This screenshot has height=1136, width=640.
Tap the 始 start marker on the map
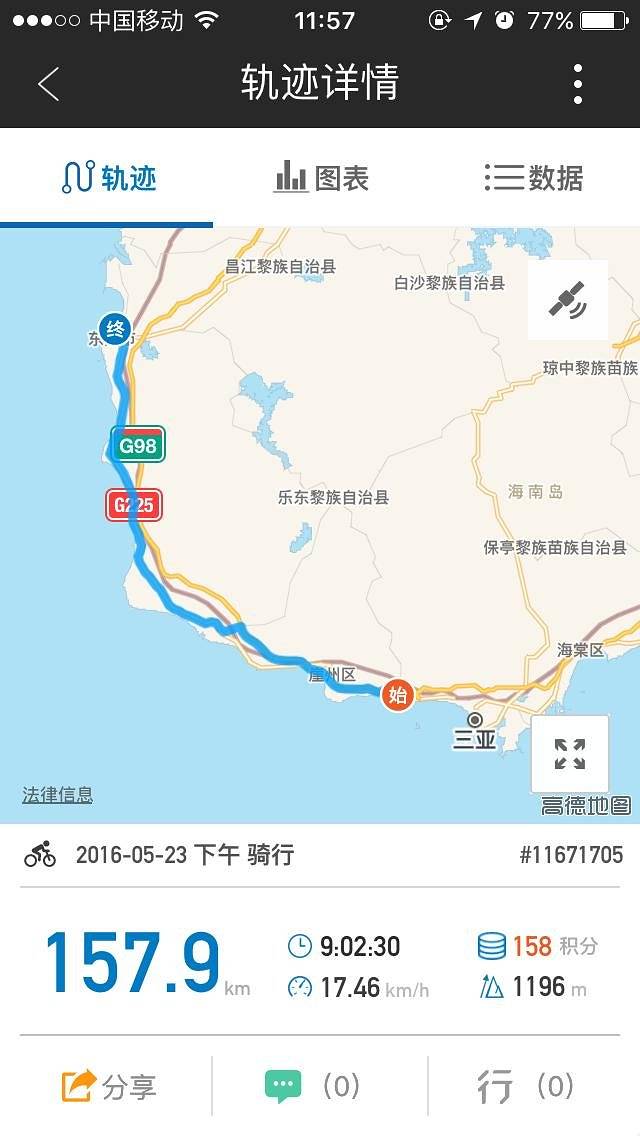coord(397,695)
